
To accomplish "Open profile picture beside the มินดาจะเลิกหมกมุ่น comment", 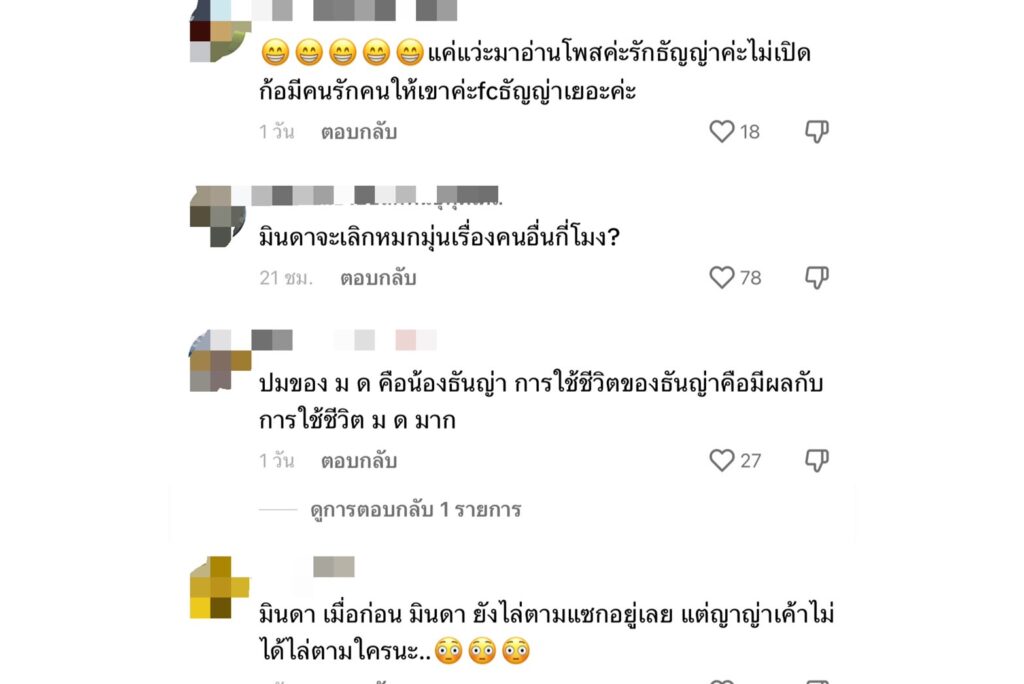I will pyautogui.click(x=213, y=213).
